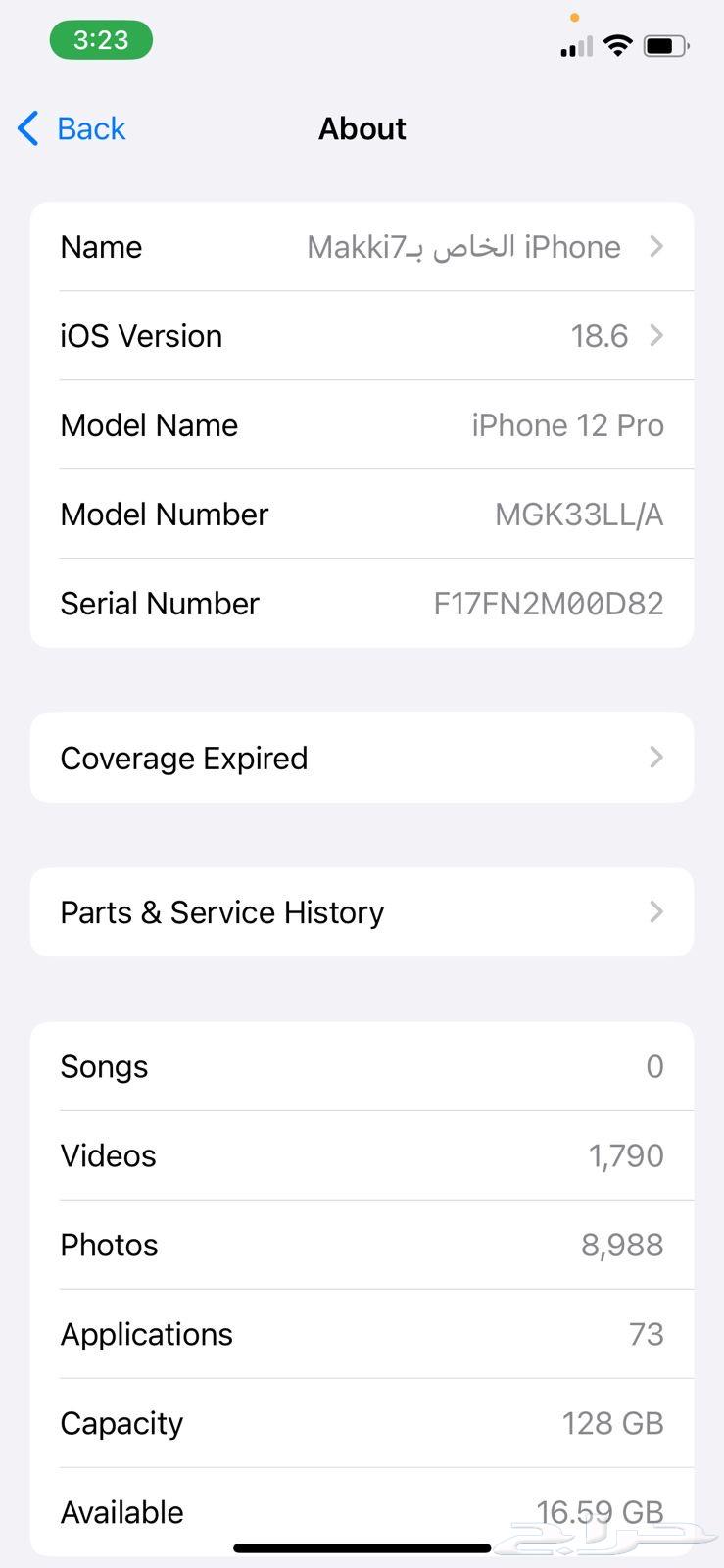Select the chevron next to Serial Number row
The width and height of the screenshot is (724, 1568).
655,604
